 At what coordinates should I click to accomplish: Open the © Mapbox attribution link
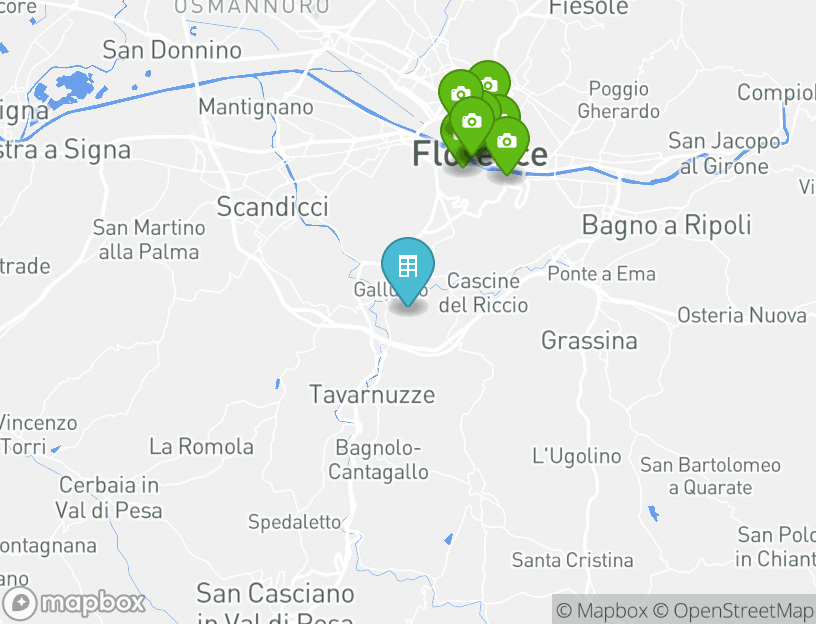pyautogui.click(x=602, y=610)
